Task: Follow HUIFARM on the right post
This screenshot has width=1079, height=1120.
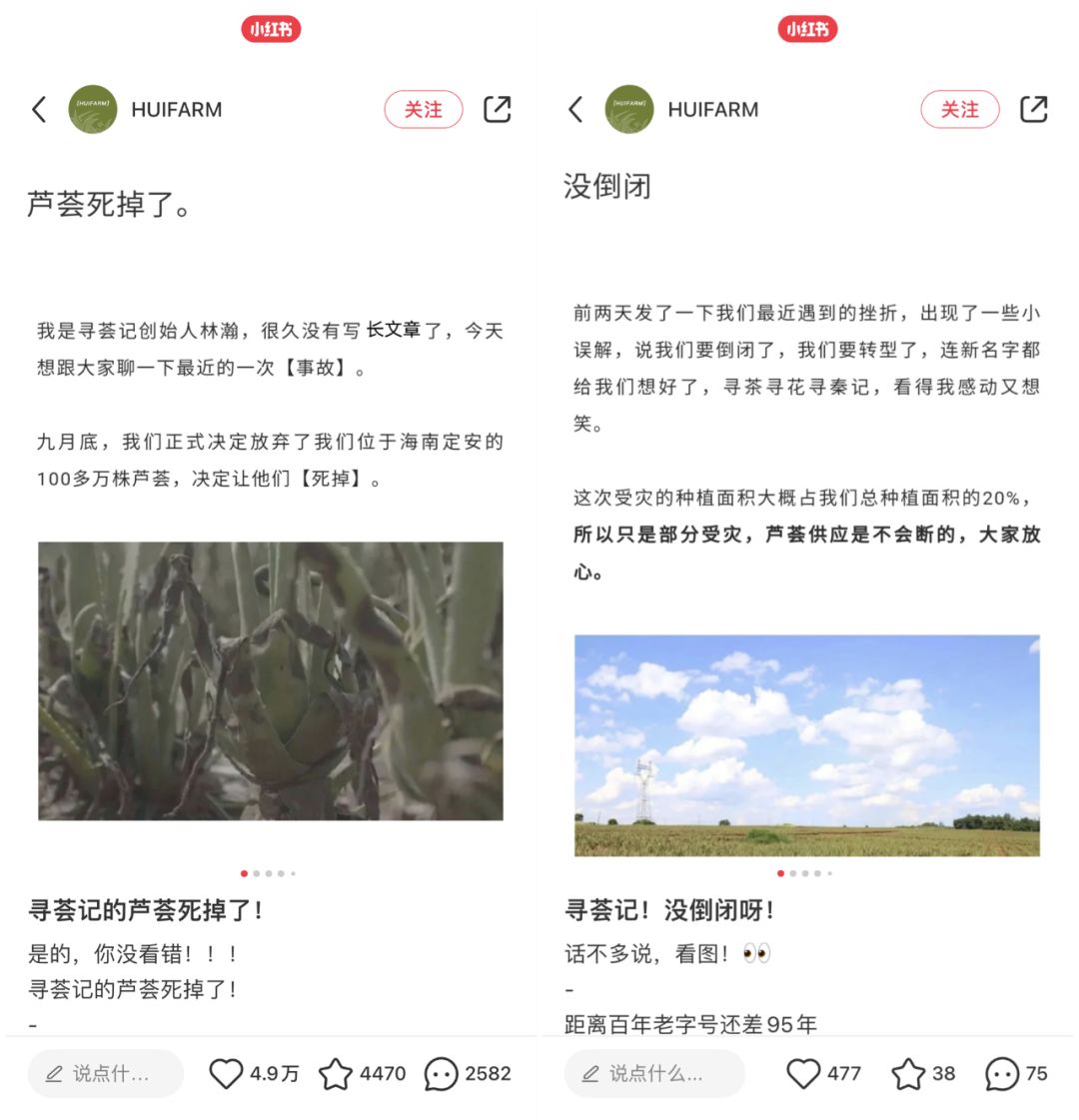Action: click(x=960, y=110)
